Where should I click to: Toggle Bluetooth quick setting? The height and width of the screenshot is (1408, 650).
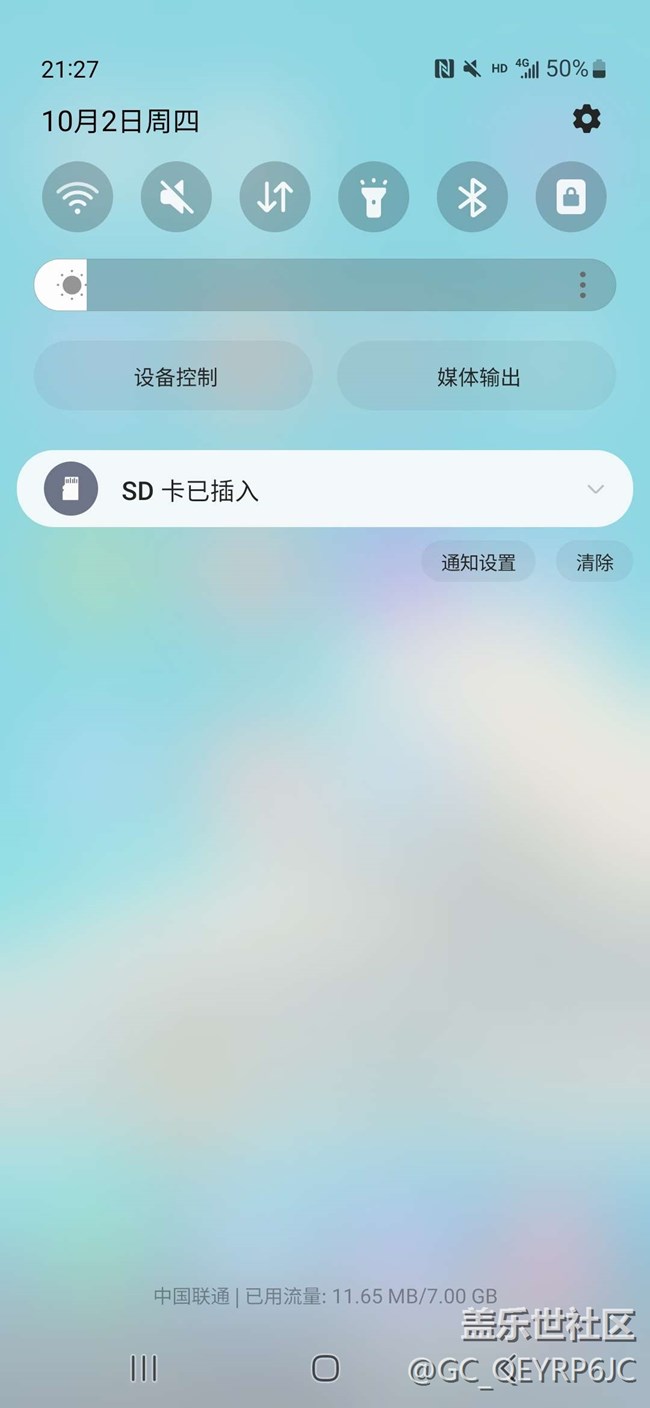point(472,197)
